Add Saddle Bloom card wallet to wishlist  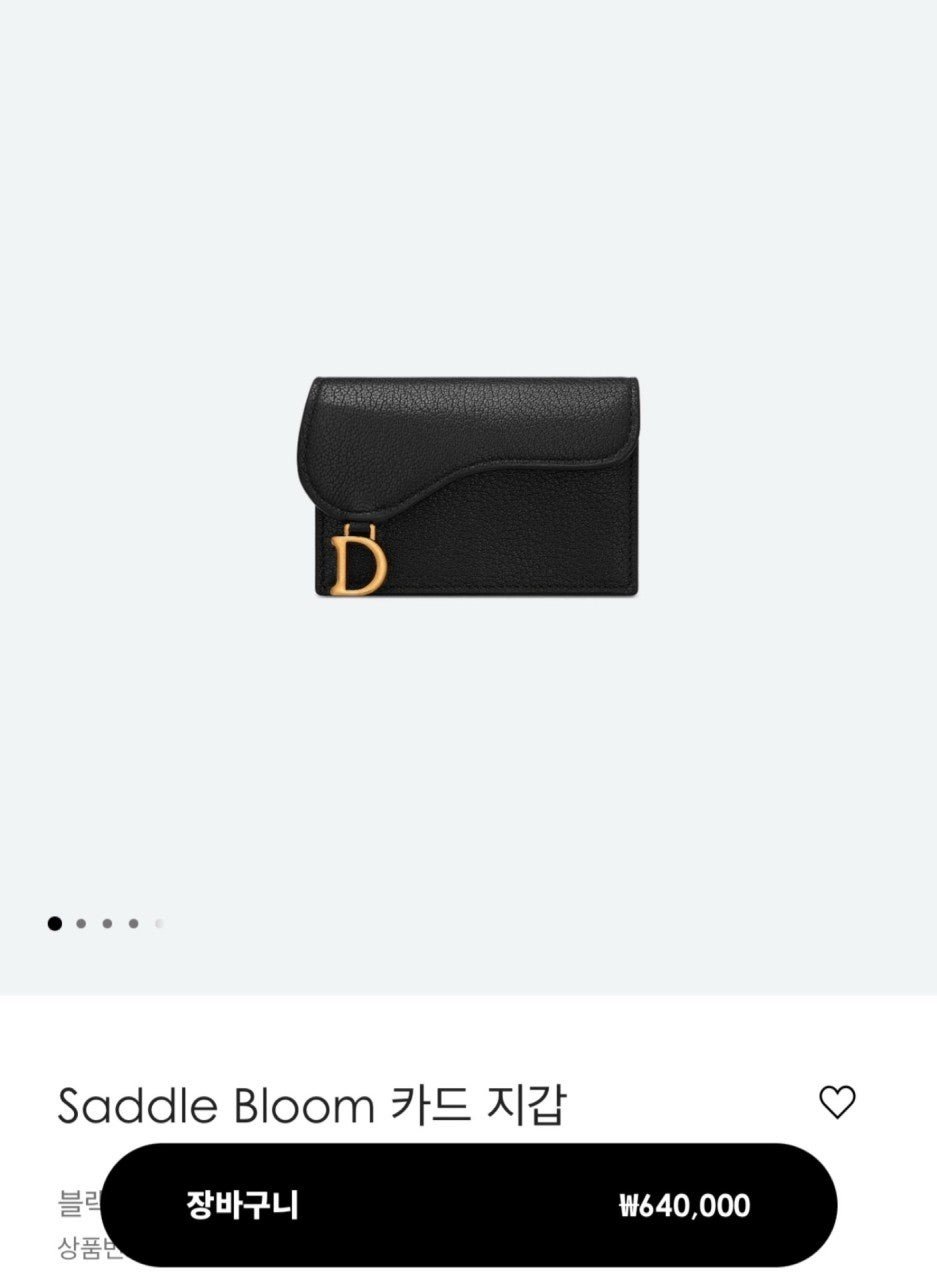(837, 1102)
